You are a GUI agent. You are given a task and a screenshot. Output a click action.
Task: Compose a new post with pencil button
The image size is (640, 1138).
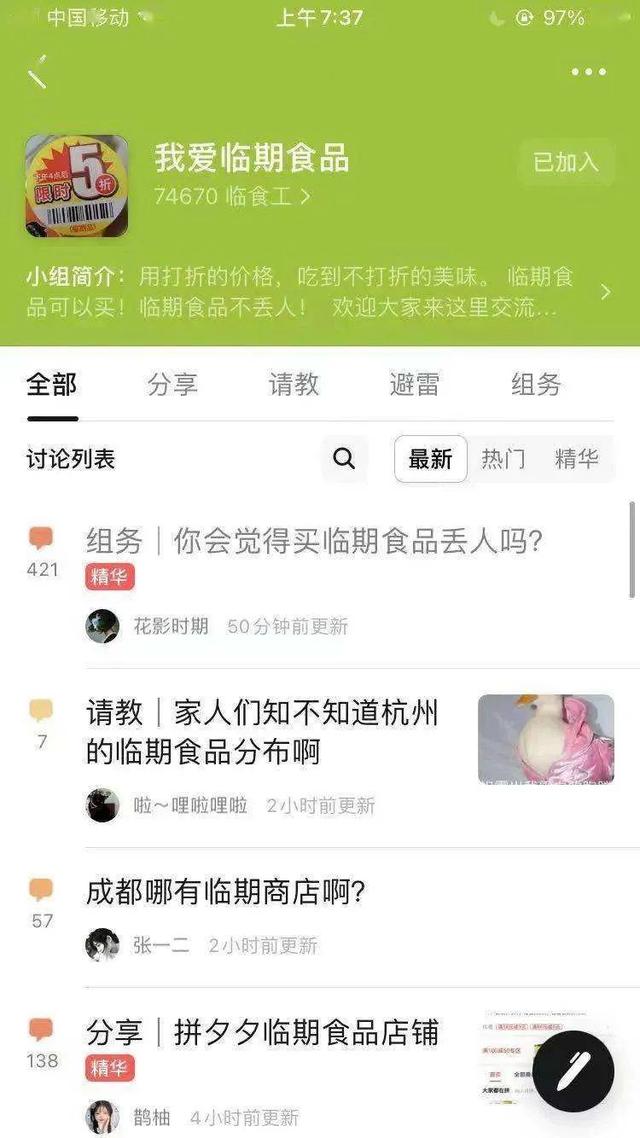pyautogui.click(x=574, y=1070)
